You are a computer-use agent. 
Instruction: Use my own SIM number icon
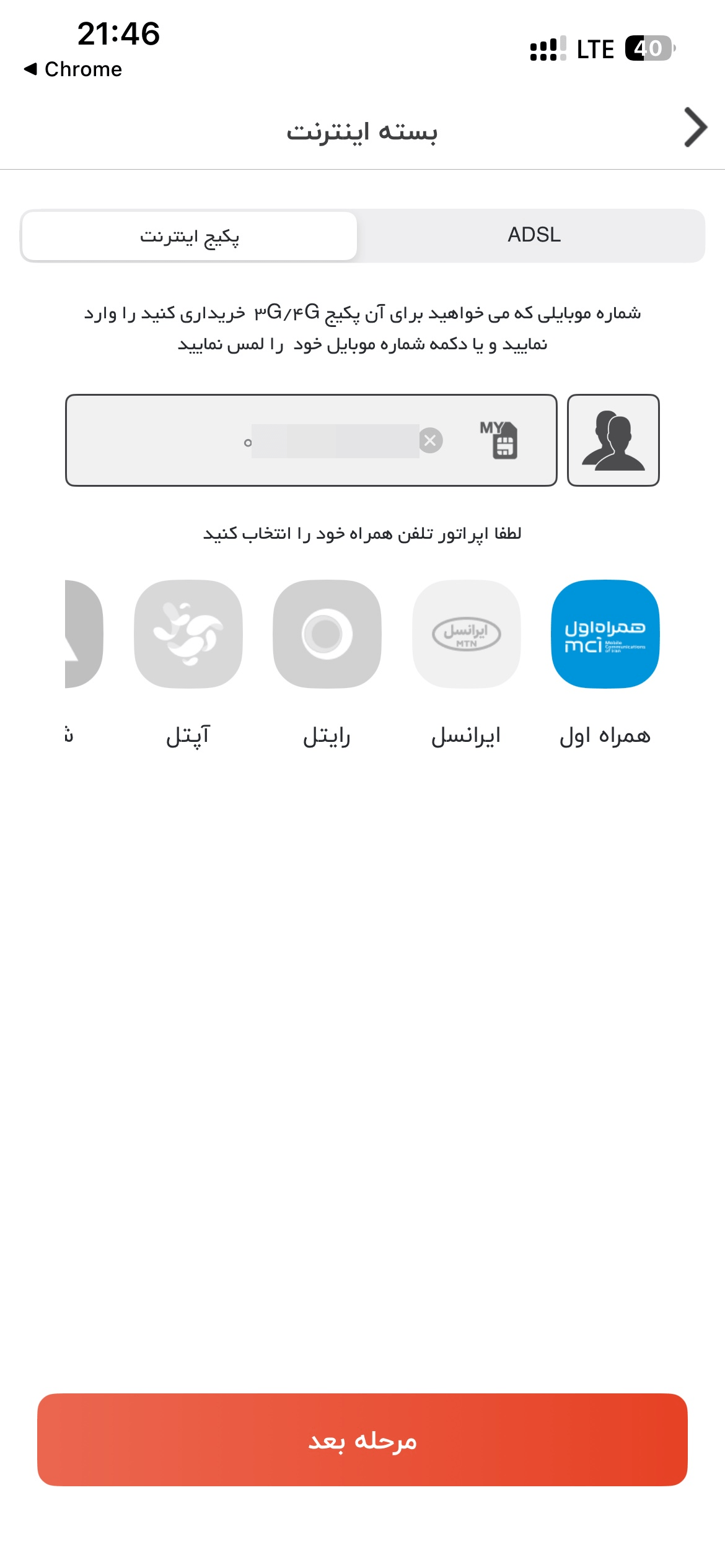point(499,440)
